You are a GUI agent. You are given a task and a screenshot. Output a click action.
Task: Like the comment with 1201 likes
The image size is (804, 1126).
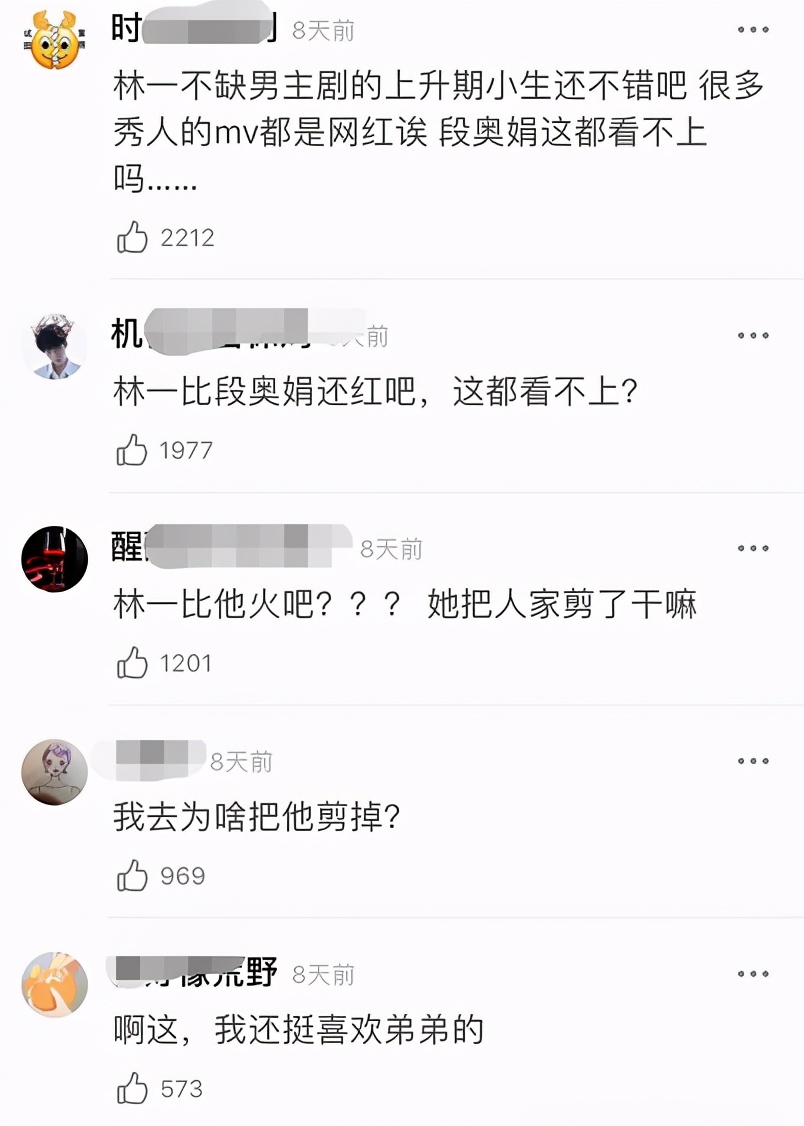132,662
